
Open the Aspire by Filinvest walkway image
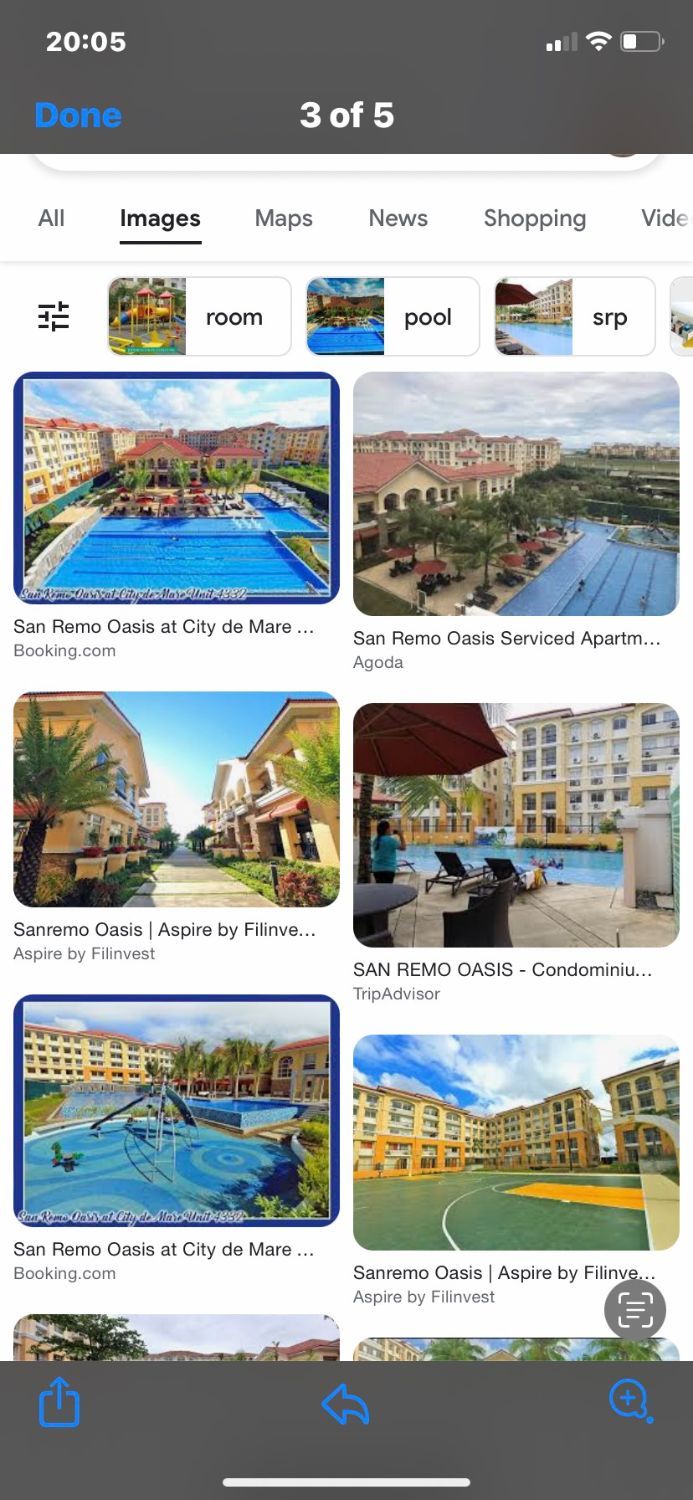[x=176, y=799]
